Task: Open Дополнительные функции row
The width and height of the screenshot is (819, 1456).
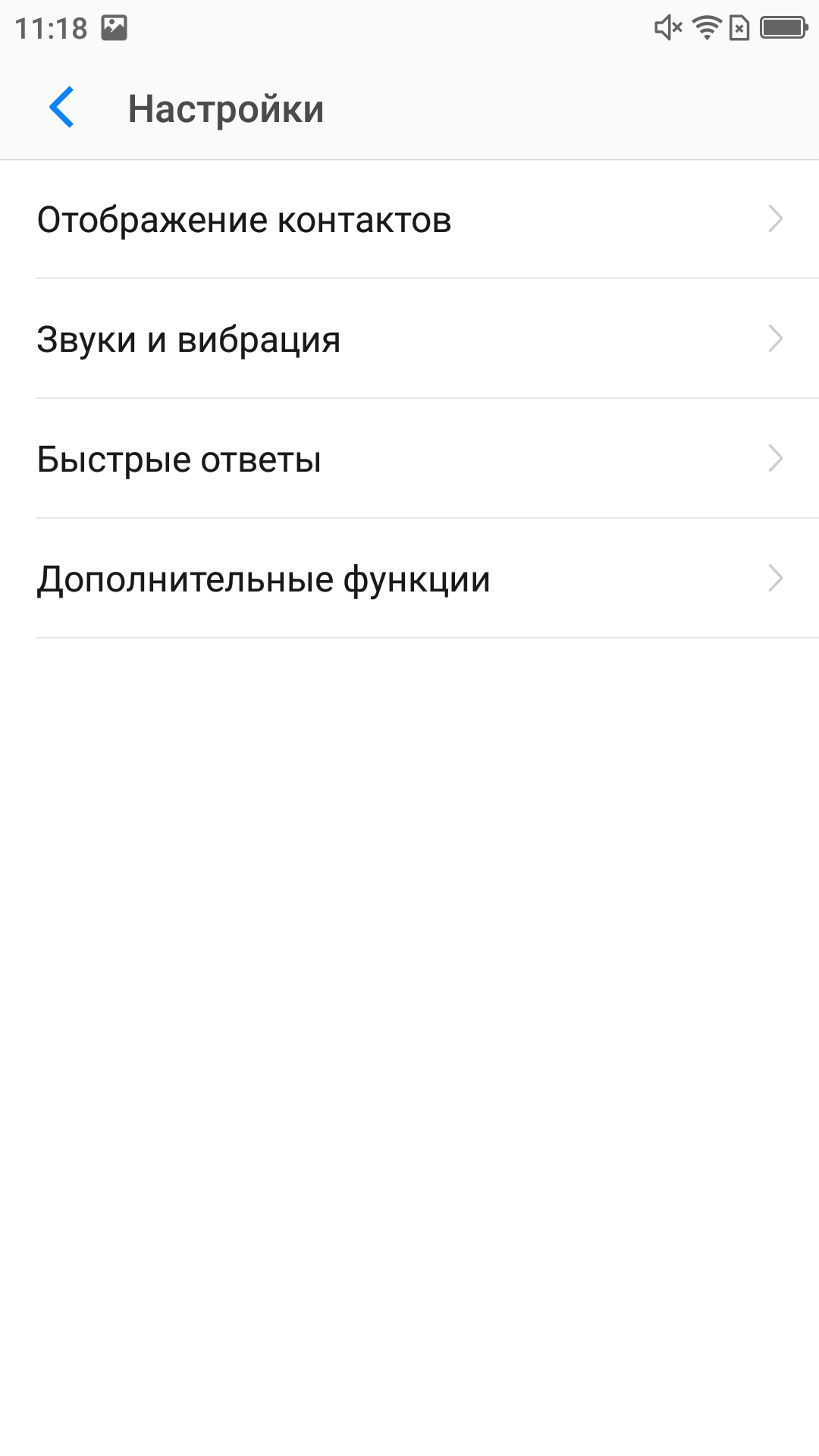Action: [x=409, y=579]
